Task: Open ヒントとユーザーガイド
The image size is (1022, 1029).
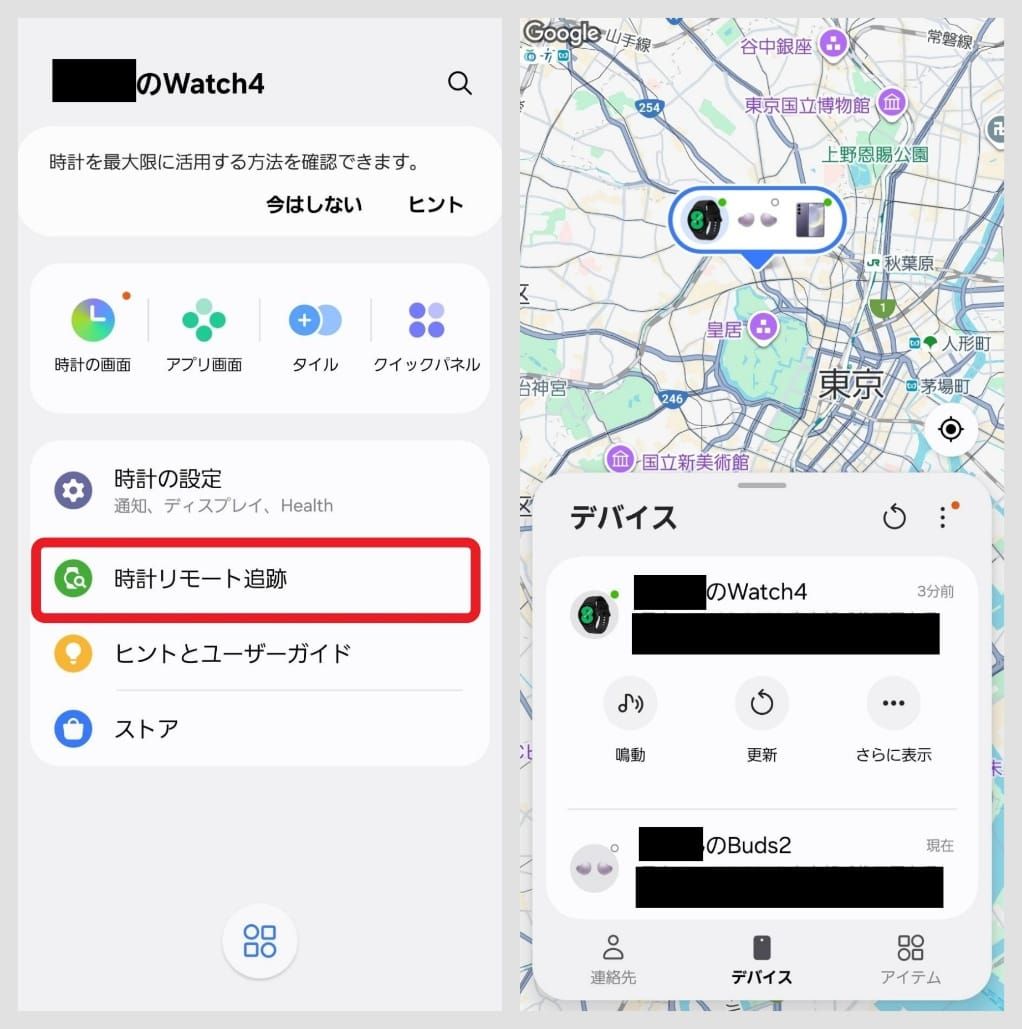Action: pos(260,654)
